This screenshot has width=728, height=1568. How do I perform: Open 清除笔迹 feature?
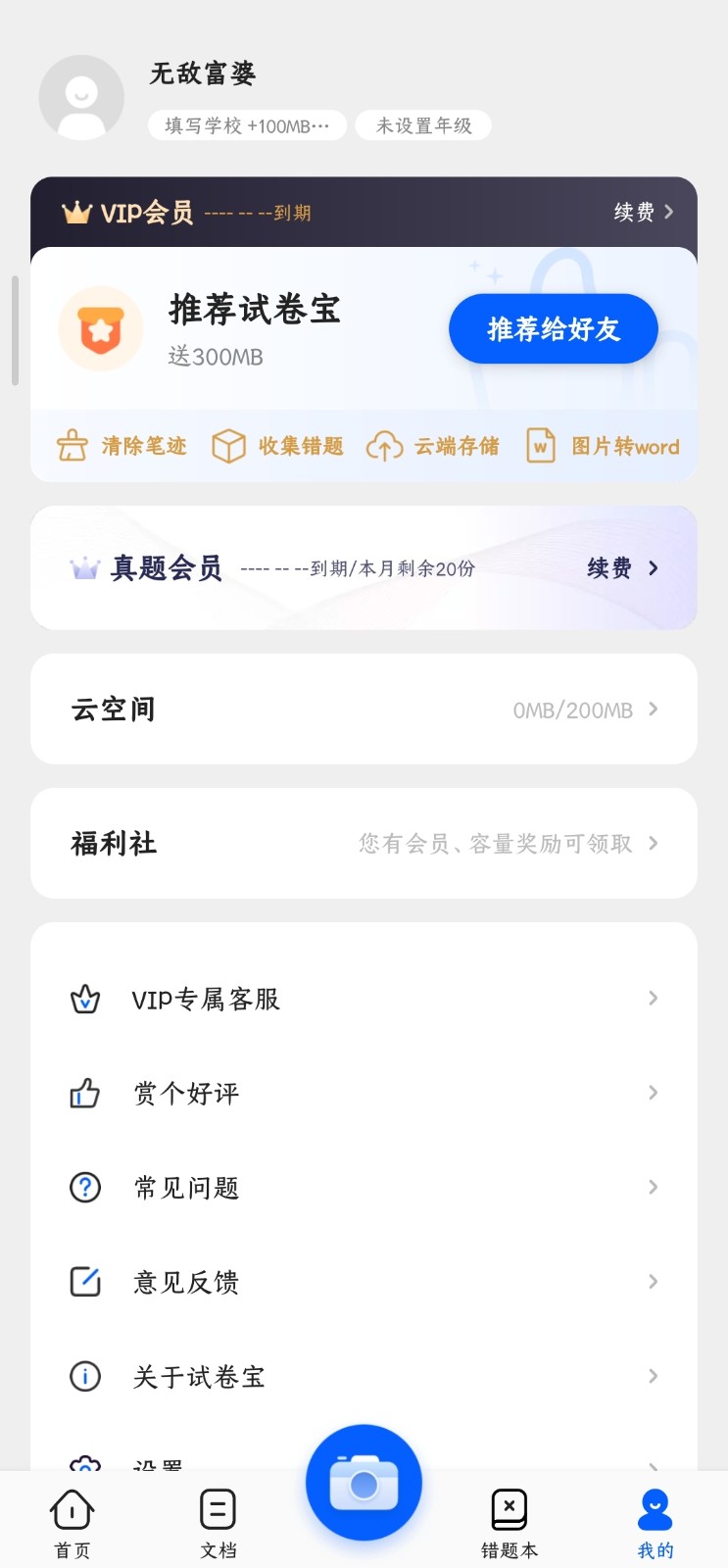(x=122, y=447)
